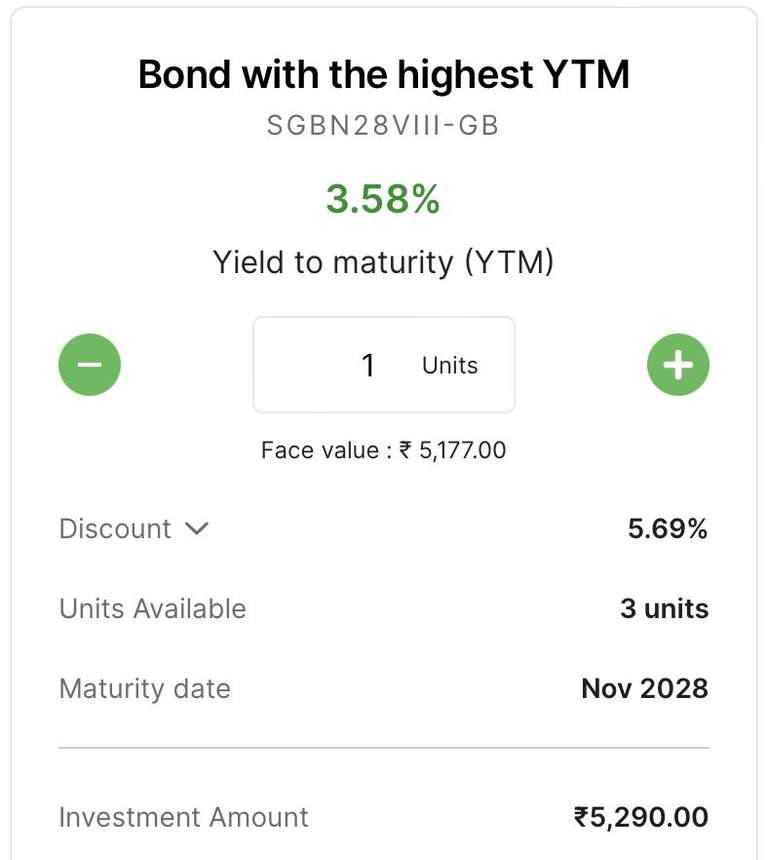Click the increment icon for SGBN28VIII-GB units
Screen dimensions: 768x860
coord(677,364)
